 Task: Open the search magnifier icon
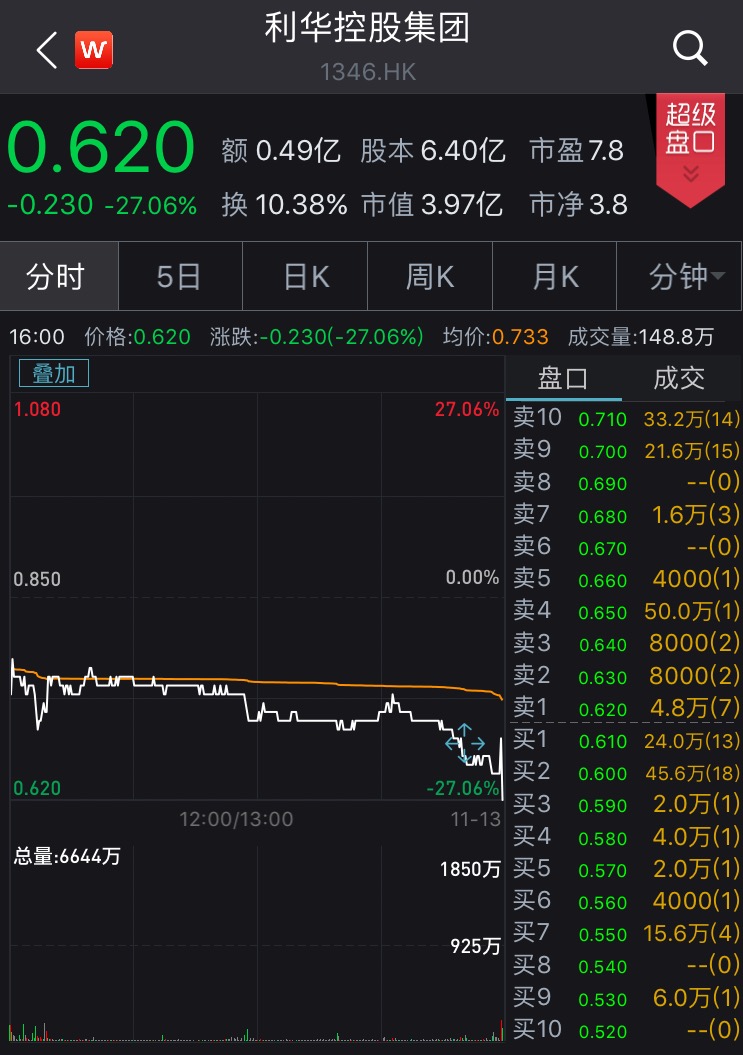click(690, 47)
